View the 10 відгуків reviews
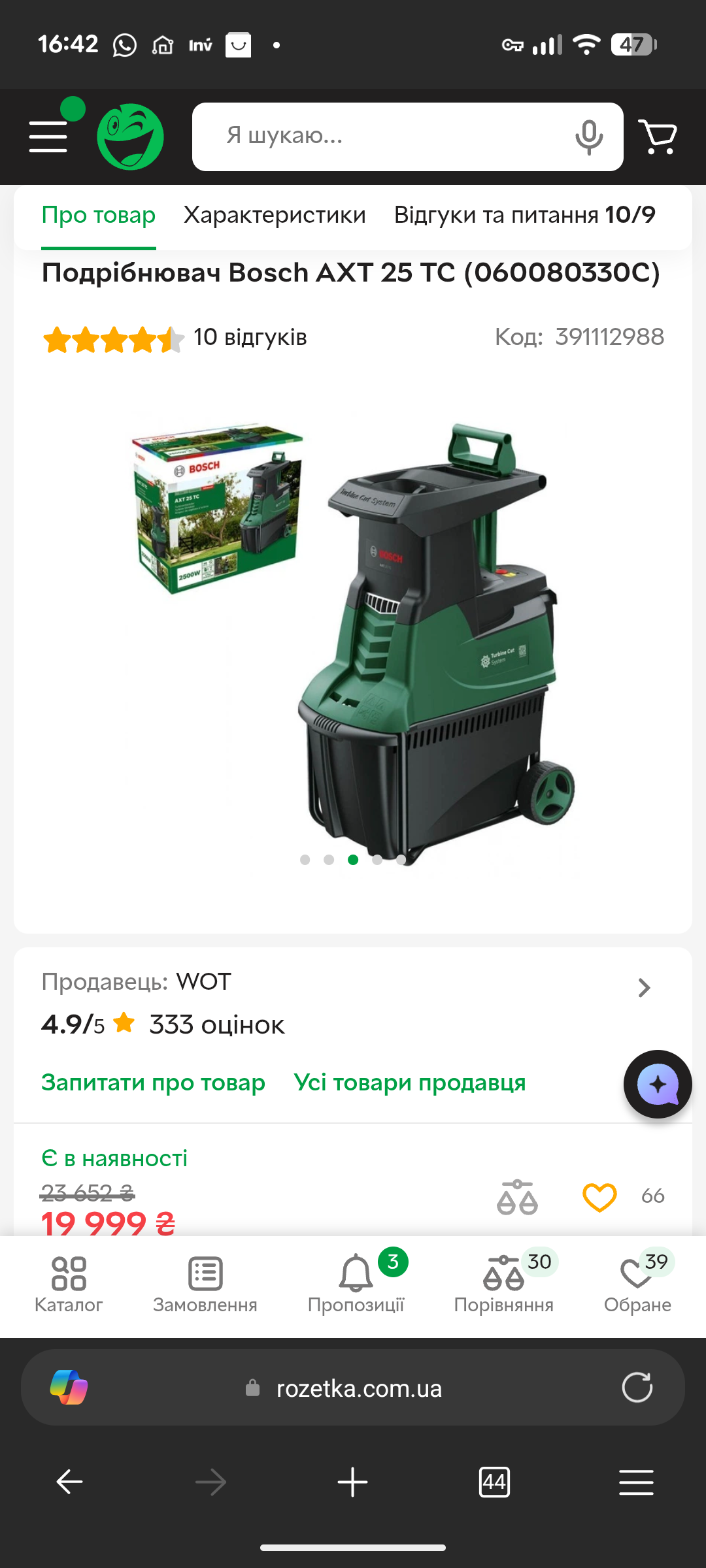The width and height of the screenshot is (706, 1568). (x=250, y=338)
